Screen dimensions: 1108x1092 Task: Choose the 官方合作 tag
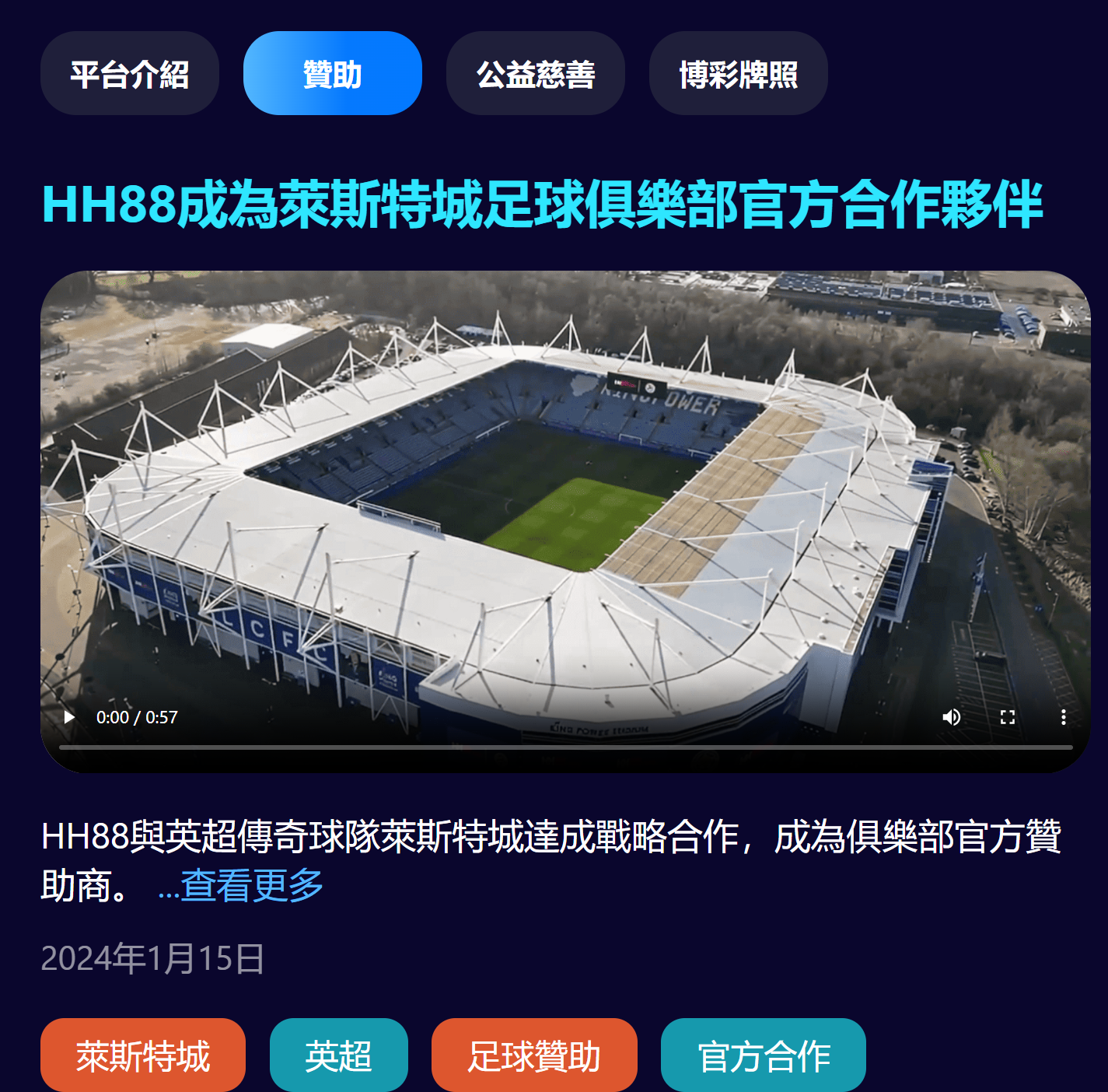tap(763, 1055)
